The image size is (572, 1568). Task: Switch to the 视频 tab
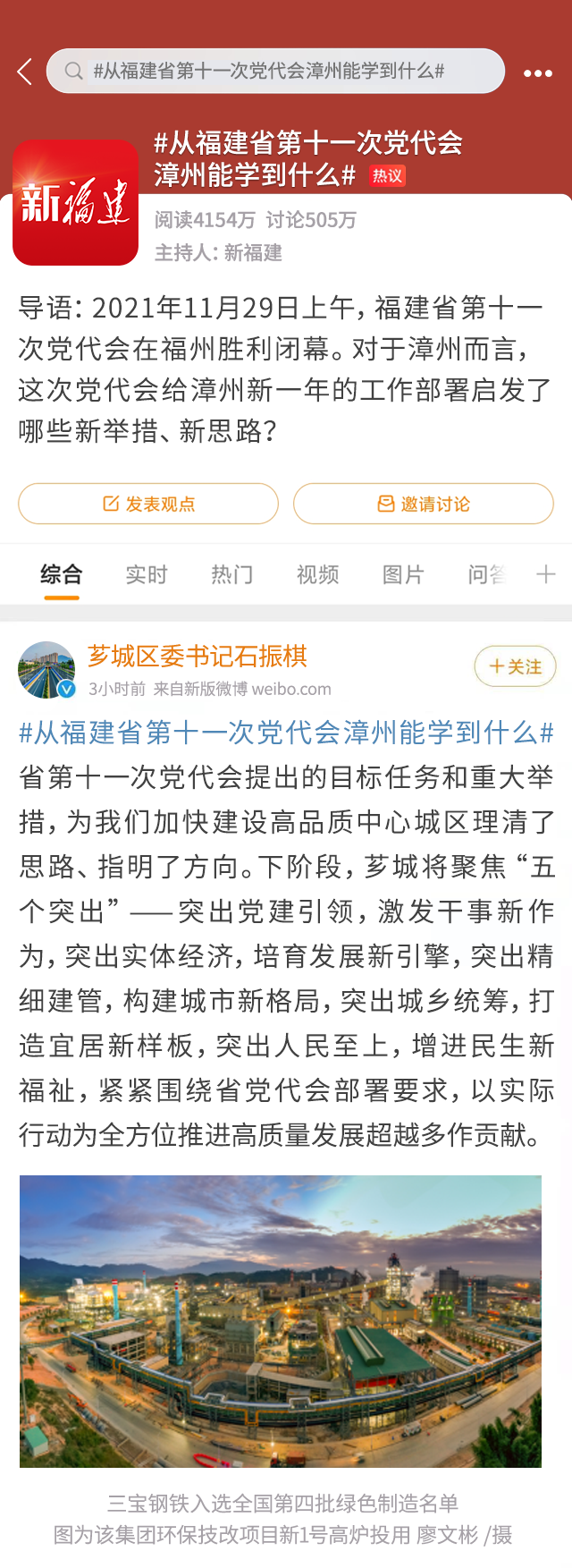pyautogui.click(x=318, y=574)
